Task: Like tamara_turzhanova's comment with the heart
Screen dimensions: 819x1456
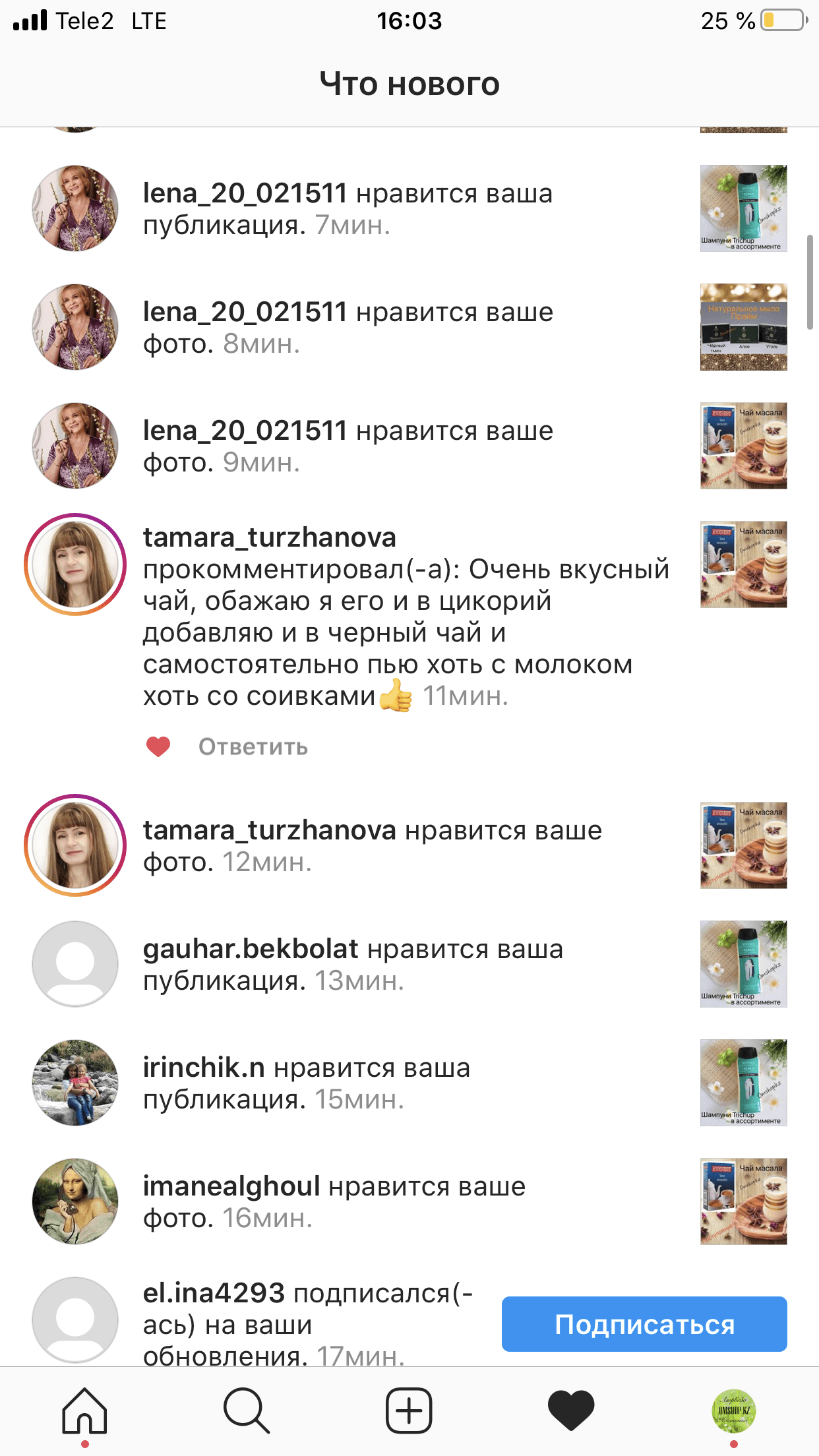Action: click(158, 747)
